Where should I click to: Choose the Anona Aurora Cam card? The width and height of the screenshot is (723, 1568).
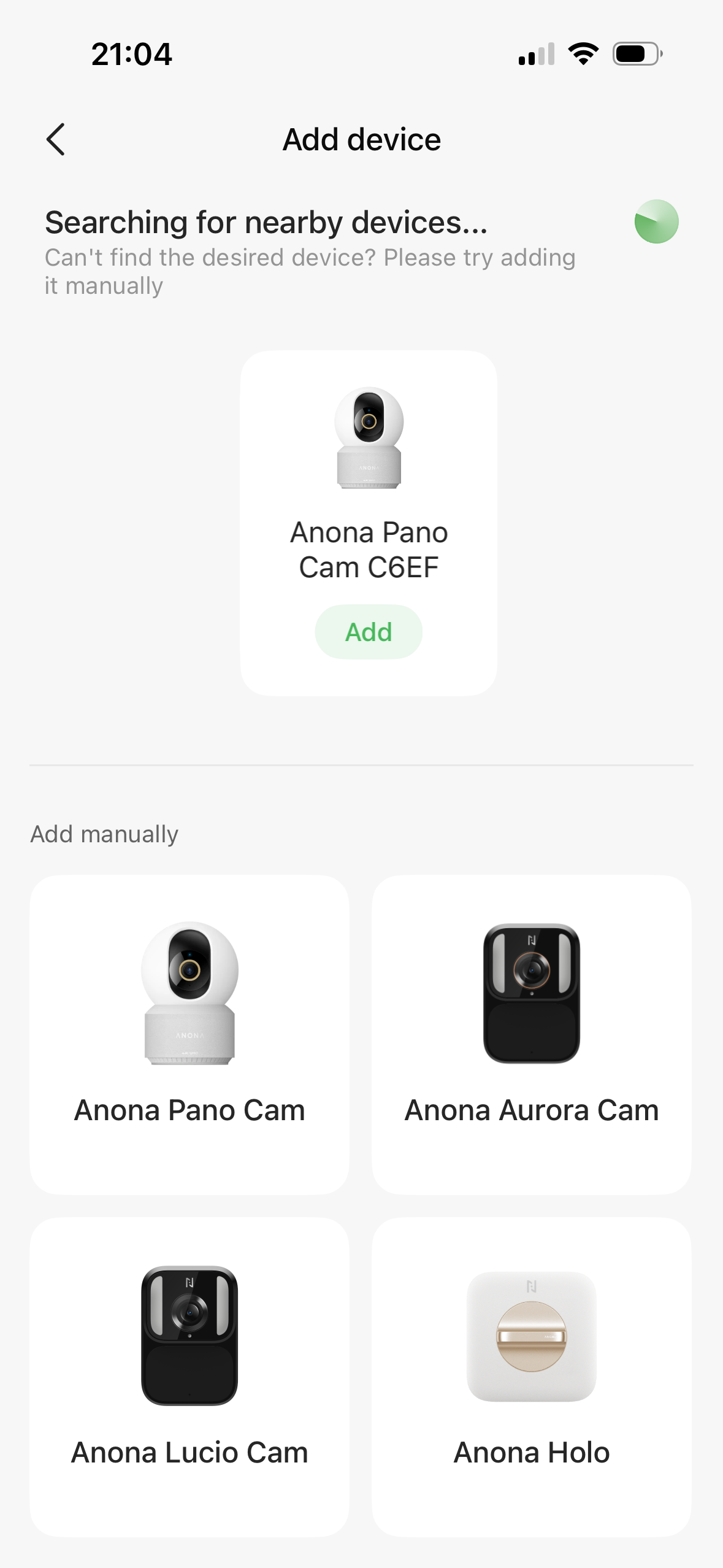531,1034
